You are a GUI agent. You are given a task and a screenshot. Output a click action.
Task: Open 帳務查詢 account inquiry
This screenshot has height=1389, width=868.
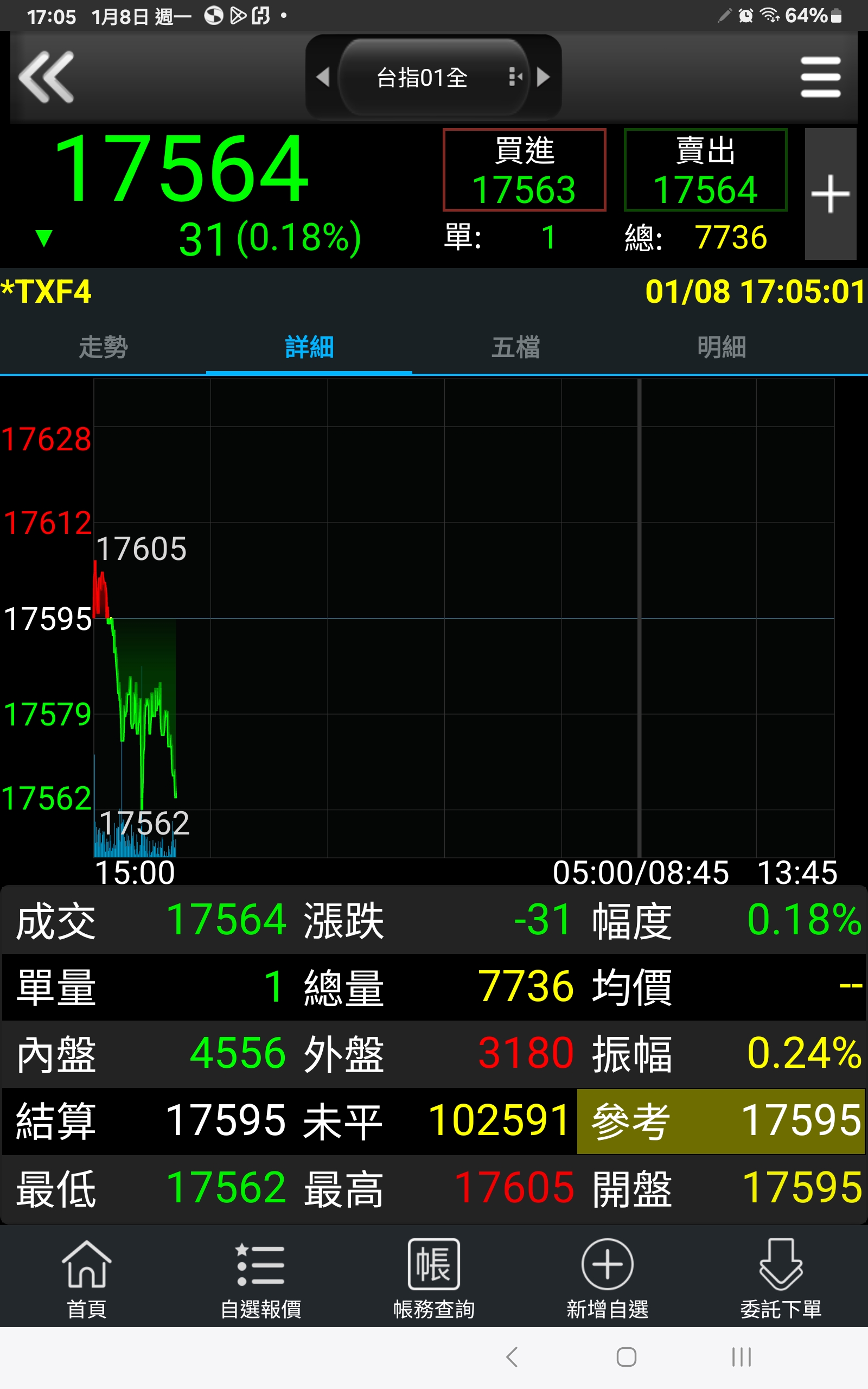434,1278
